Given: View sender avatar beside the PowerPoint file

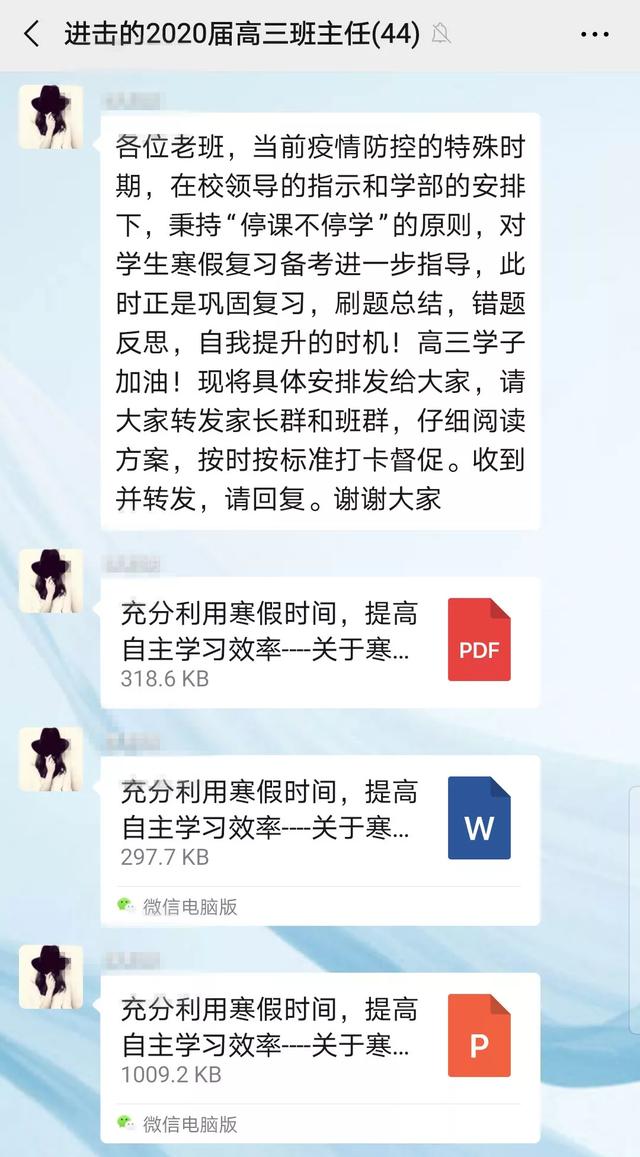Looking at the screenshot, I should coord(51,976).
